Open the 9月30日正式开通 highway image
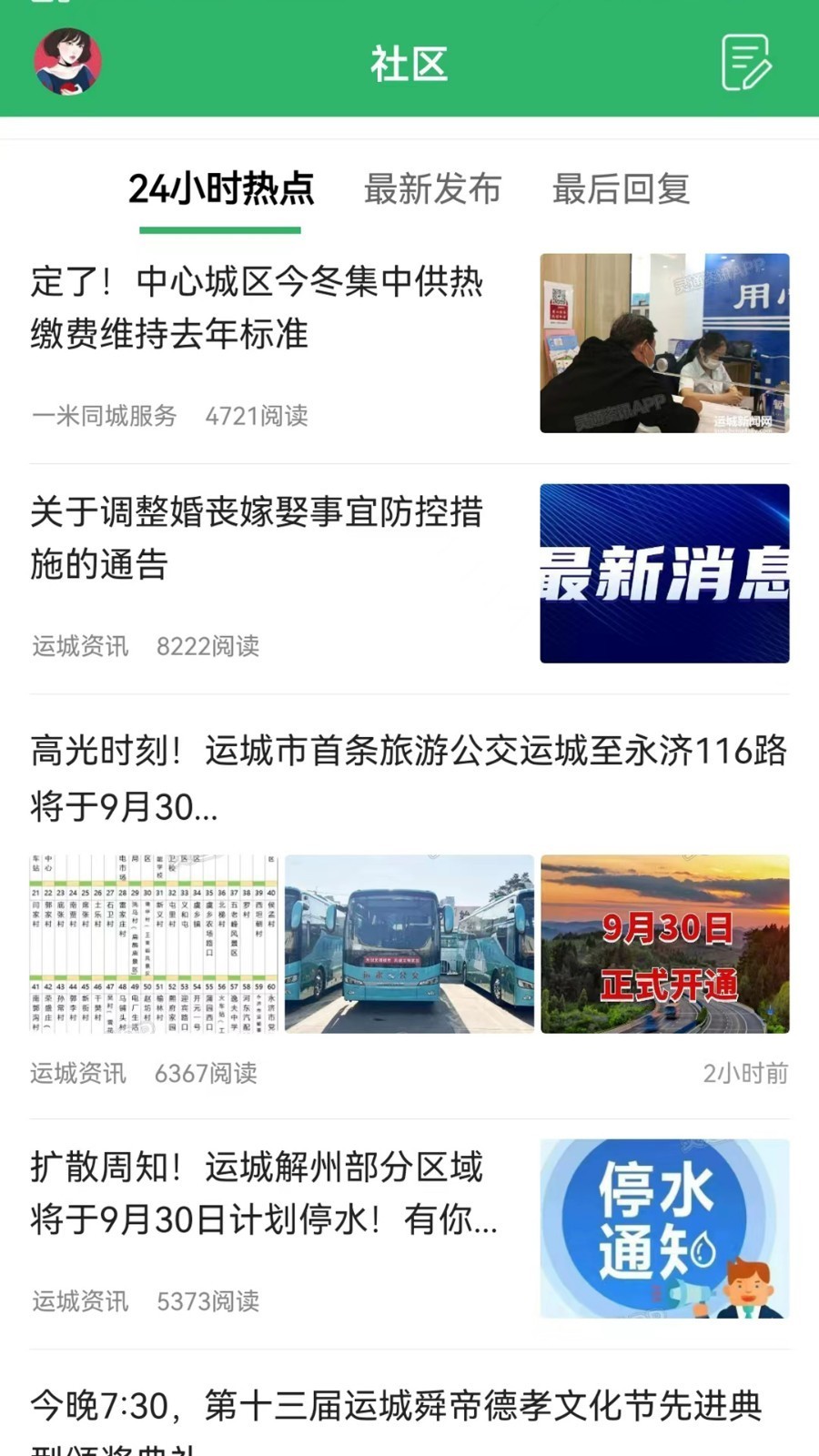 664,945
